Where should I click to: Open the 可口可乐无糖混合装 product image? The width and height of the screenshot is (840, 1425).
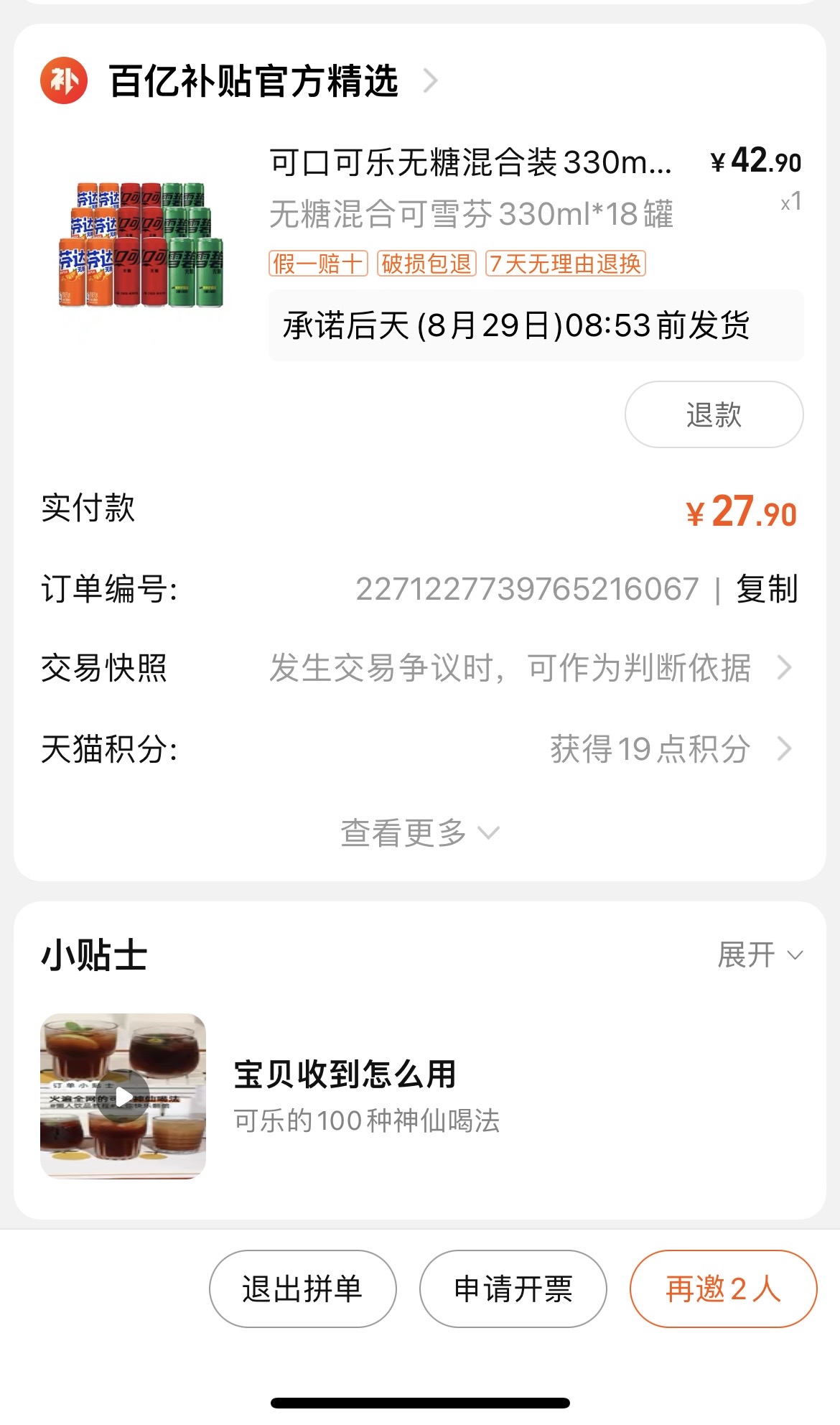pos(141,246)
